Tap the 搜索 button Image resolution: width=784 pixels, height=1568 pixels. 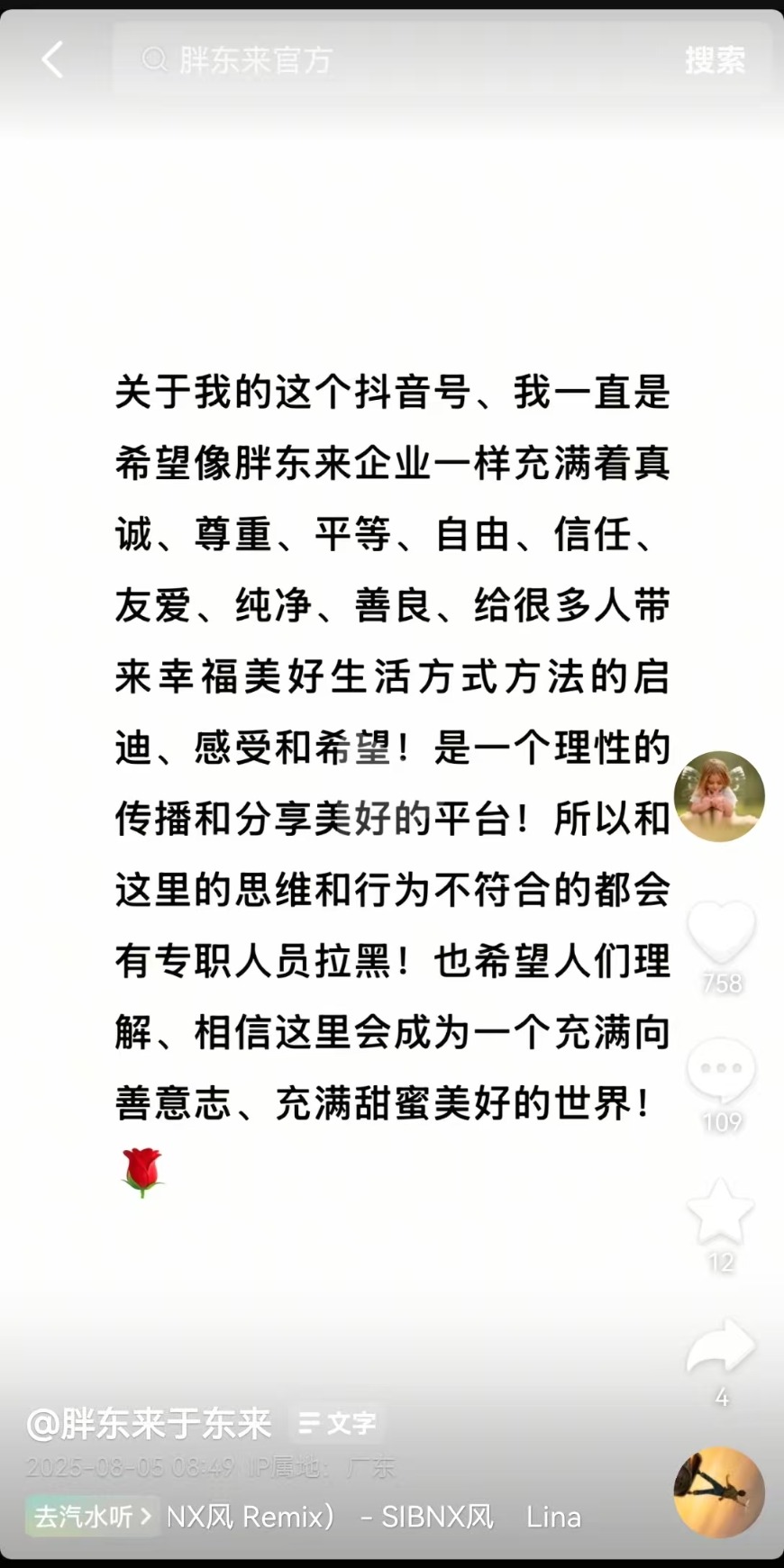(x=715, y=60)
